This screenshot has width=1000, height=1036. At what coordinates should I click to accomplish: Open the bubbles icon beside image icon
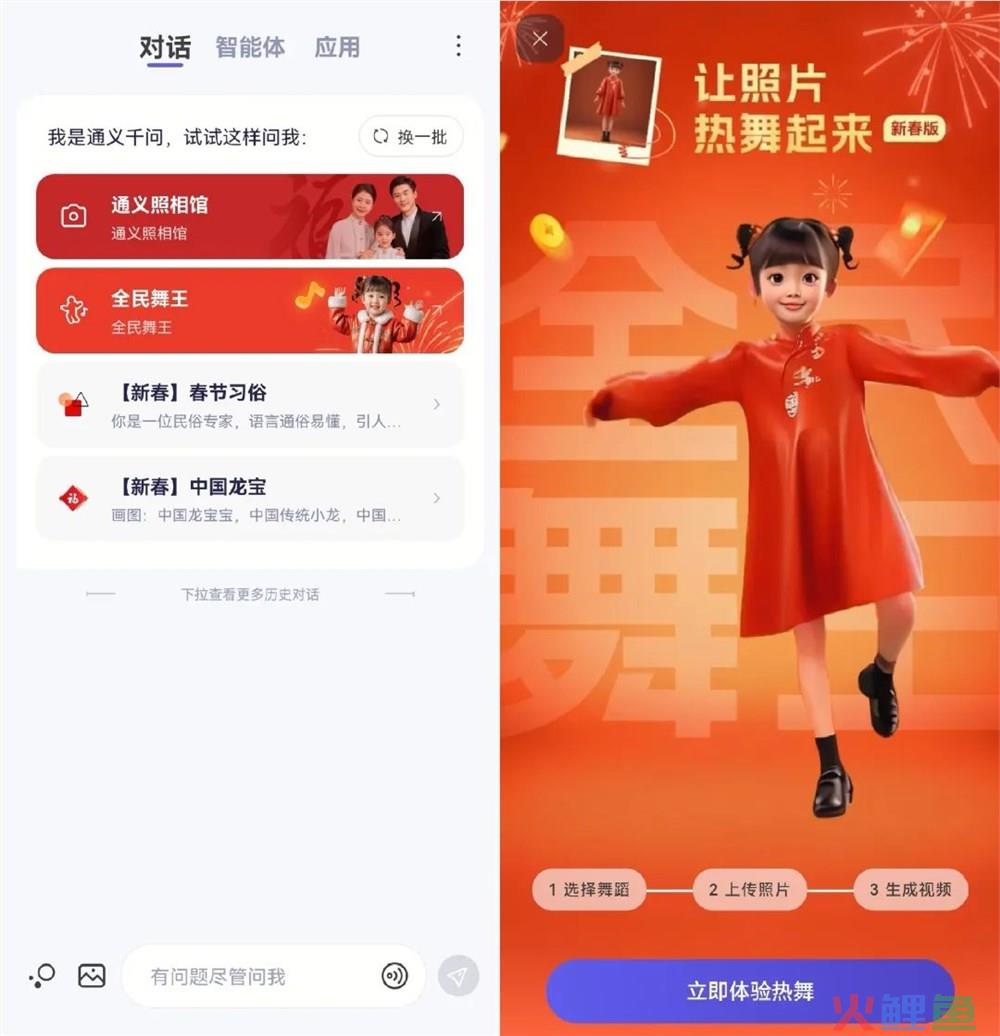click(42, 976)
